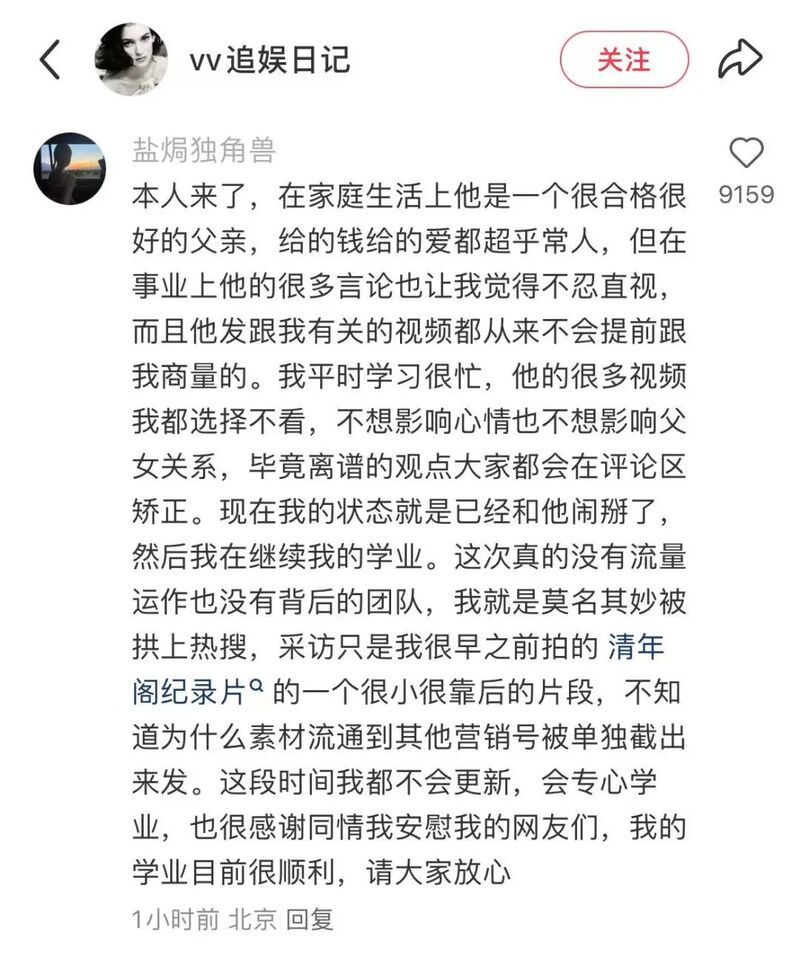Go back using the top-left arrow
The height and width of the screenshot is (958, 800).
pos(49,61)
